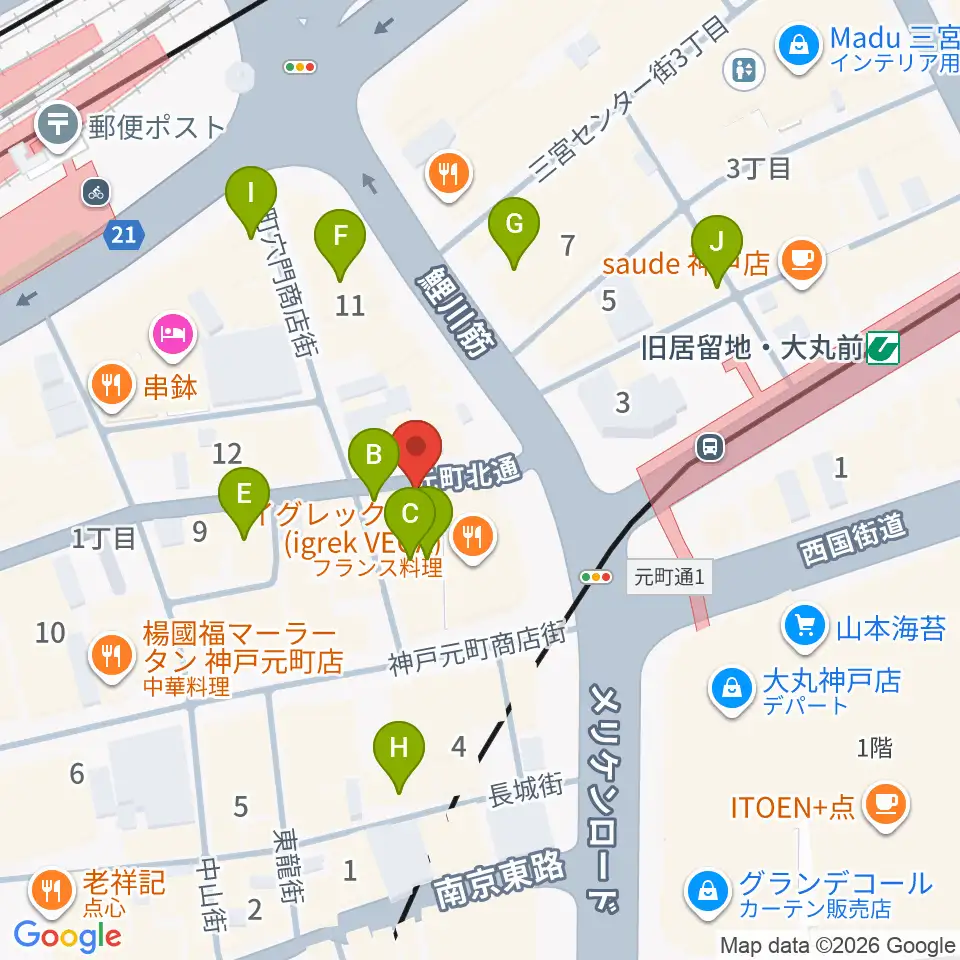Image resolution: width=960 pixels, height=960 pixels.
Task: Open the 老祥記 restaurant pin
Action: pyautogui.click(x=52, y=891)
